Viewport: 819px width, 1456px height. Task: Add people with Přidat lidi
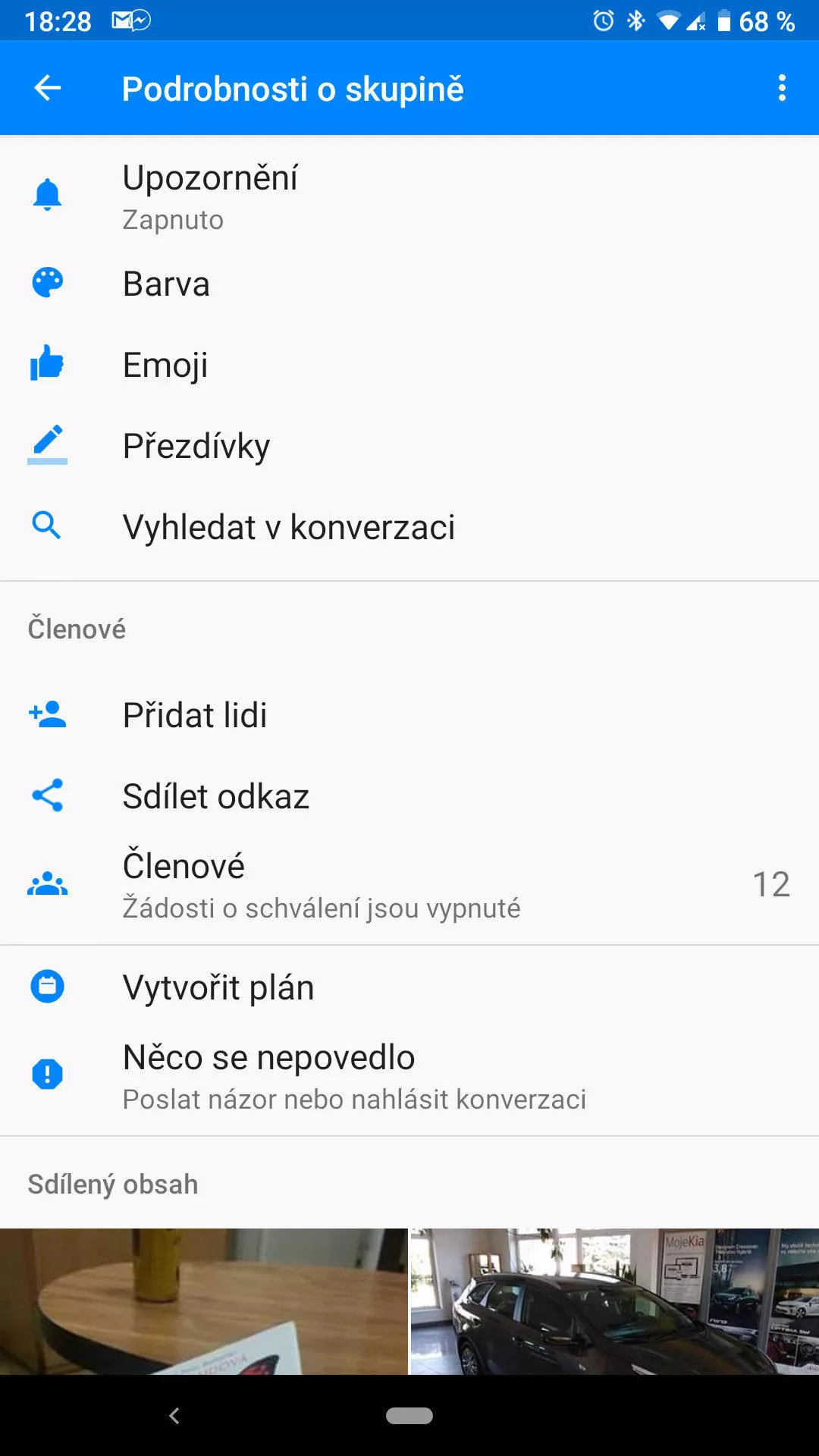tap(409, 714)
